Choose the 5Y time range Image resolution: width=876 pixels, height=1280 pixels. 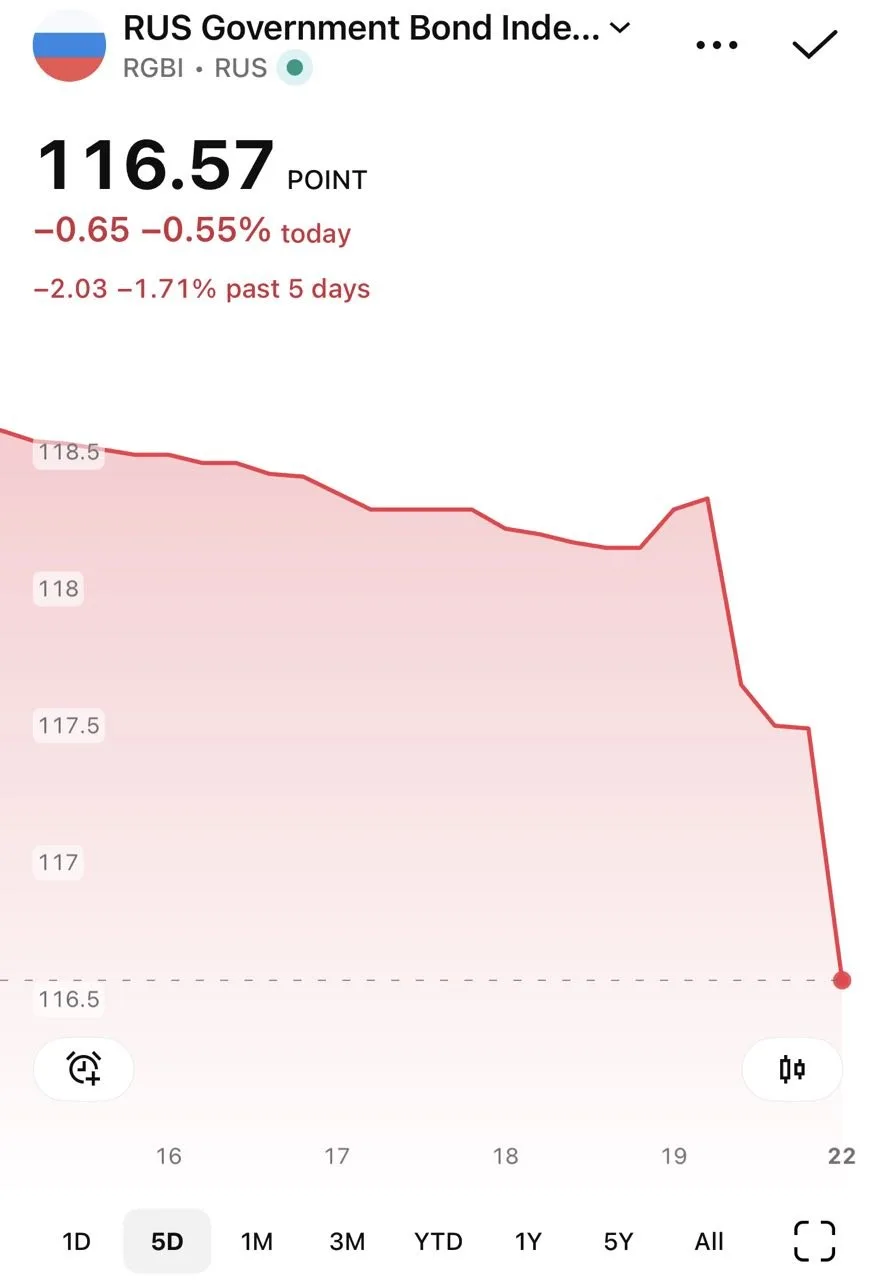click(x=618, y=1241)
